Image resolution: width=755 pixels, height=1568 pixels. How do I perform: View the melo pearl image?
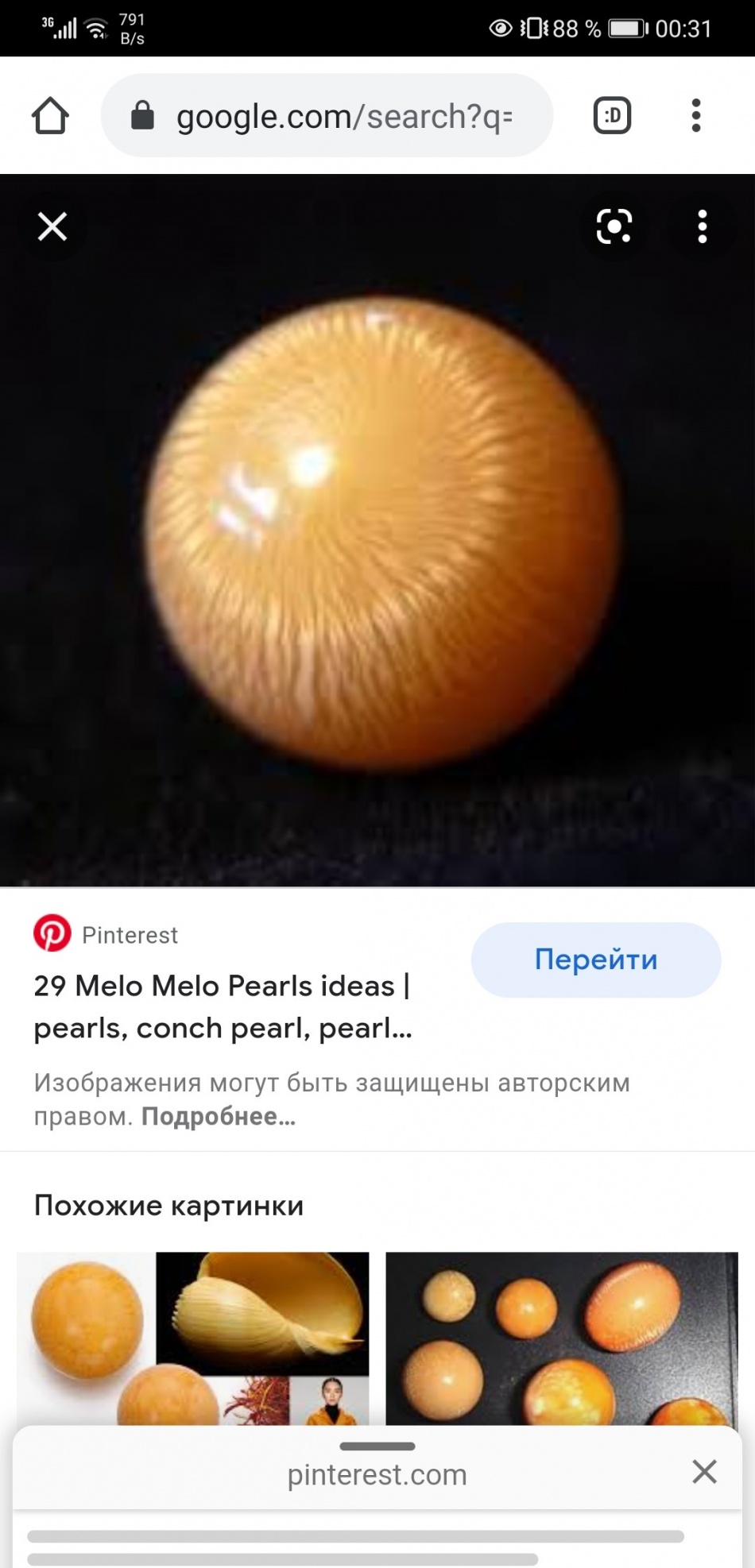(x=377, y=530)
